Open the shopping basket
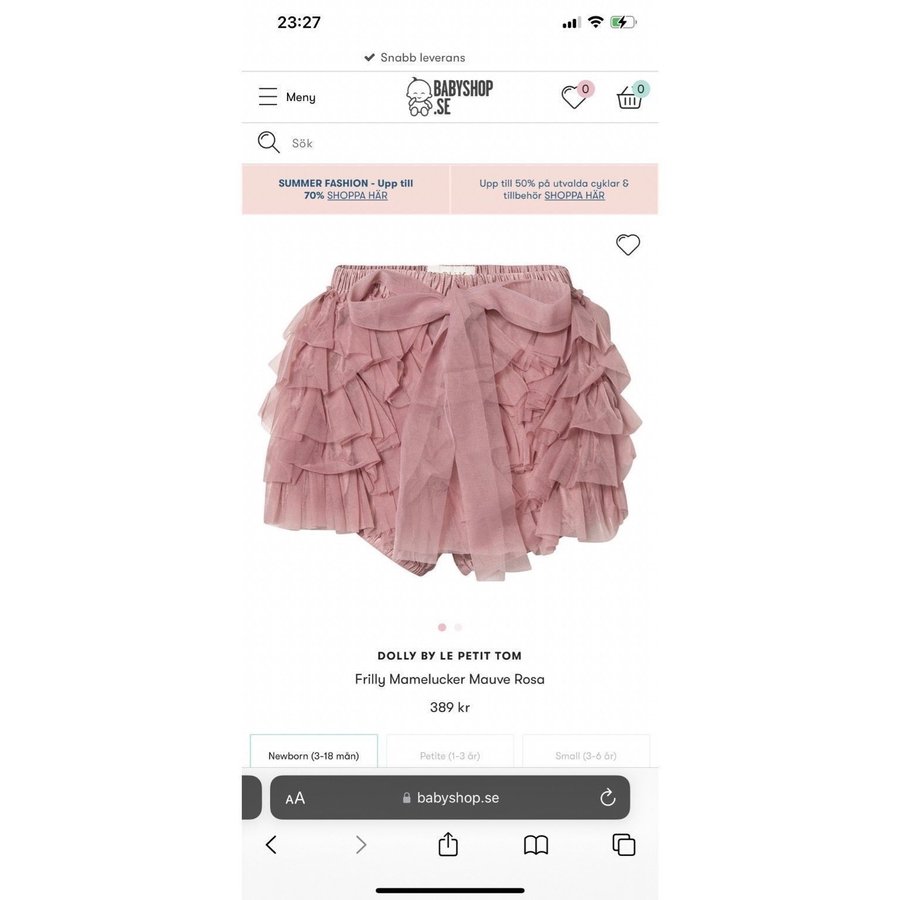Image resolution: width=900 pixels, height=900 pixels. pyautogui.click(x=629, y=97)
